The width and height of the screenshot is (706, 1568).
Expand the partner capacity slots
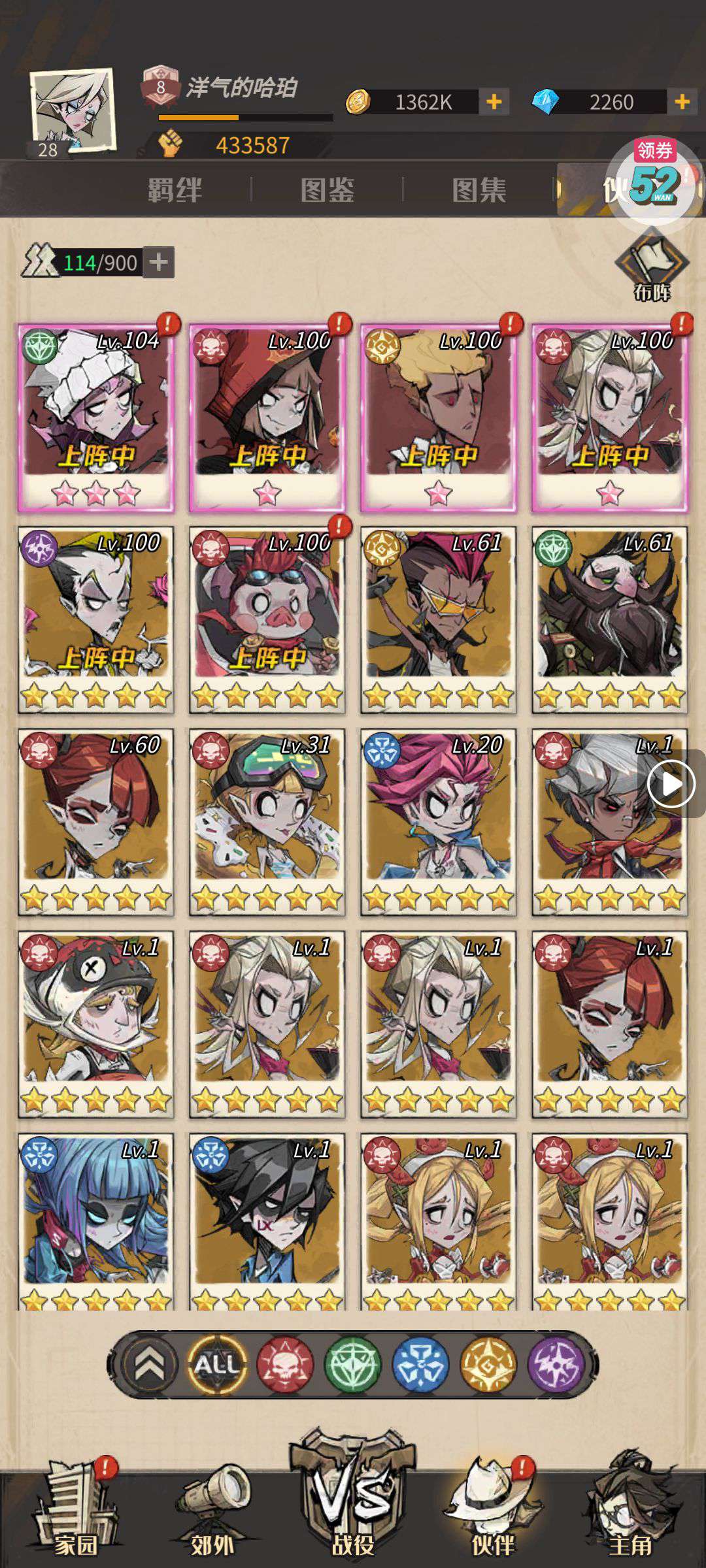[x=158, y=263]
